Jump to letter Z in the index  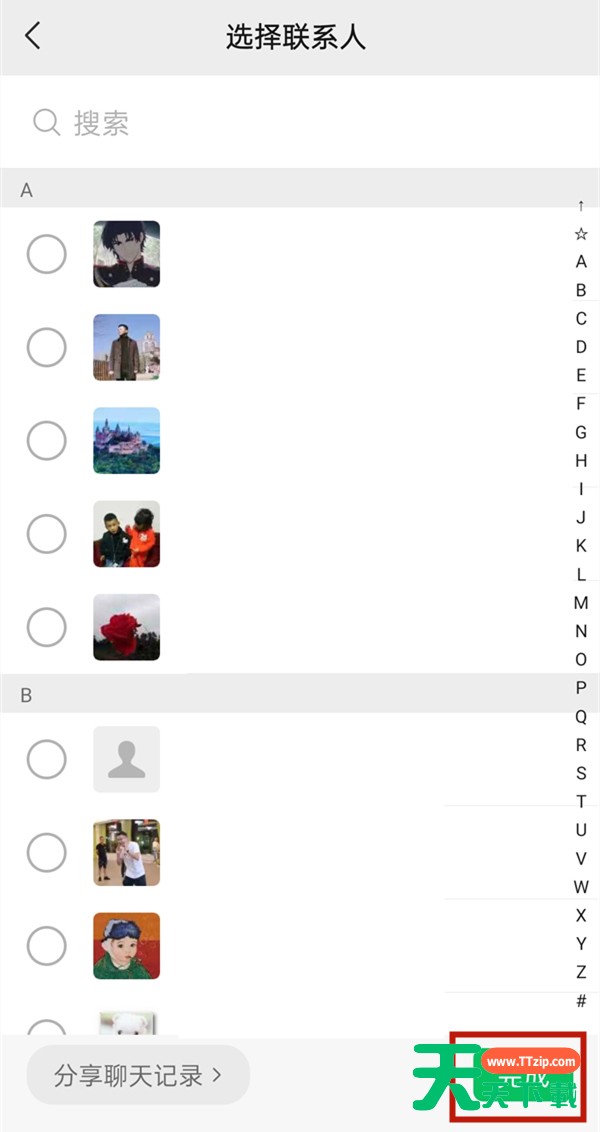click(581, 972)
